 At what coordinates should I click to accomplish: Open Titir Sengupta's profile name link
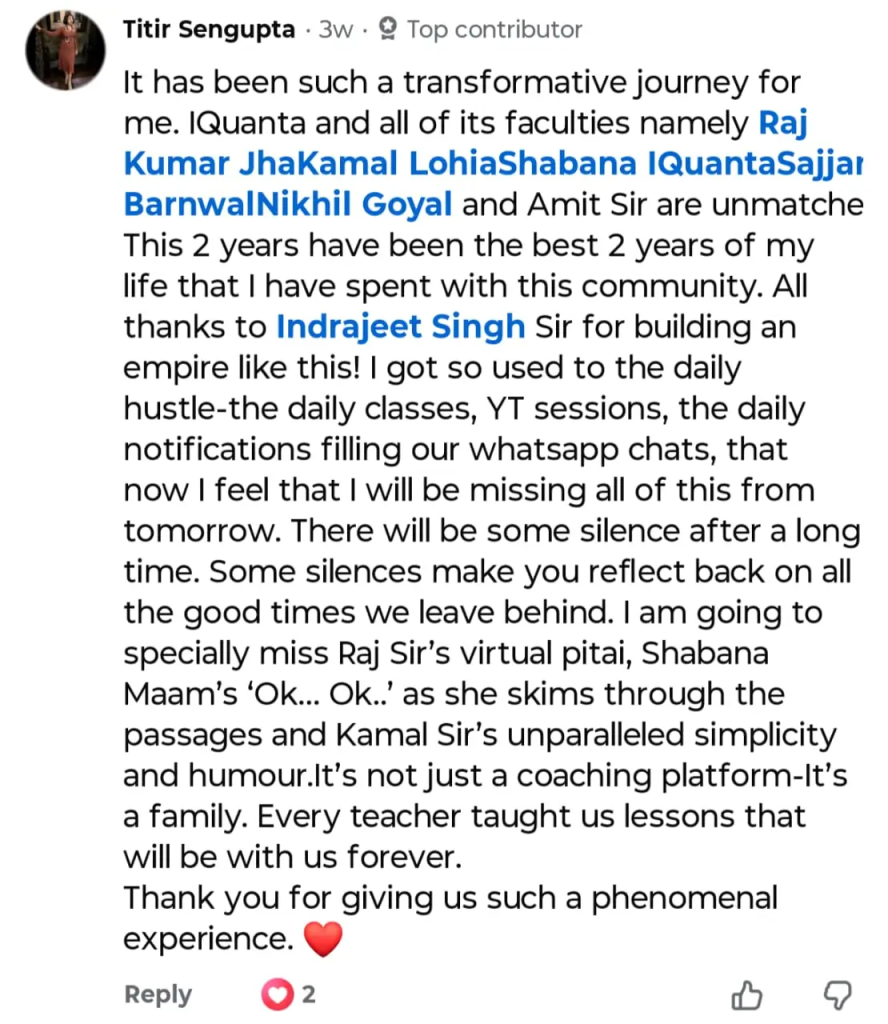(x=208, y=30)
